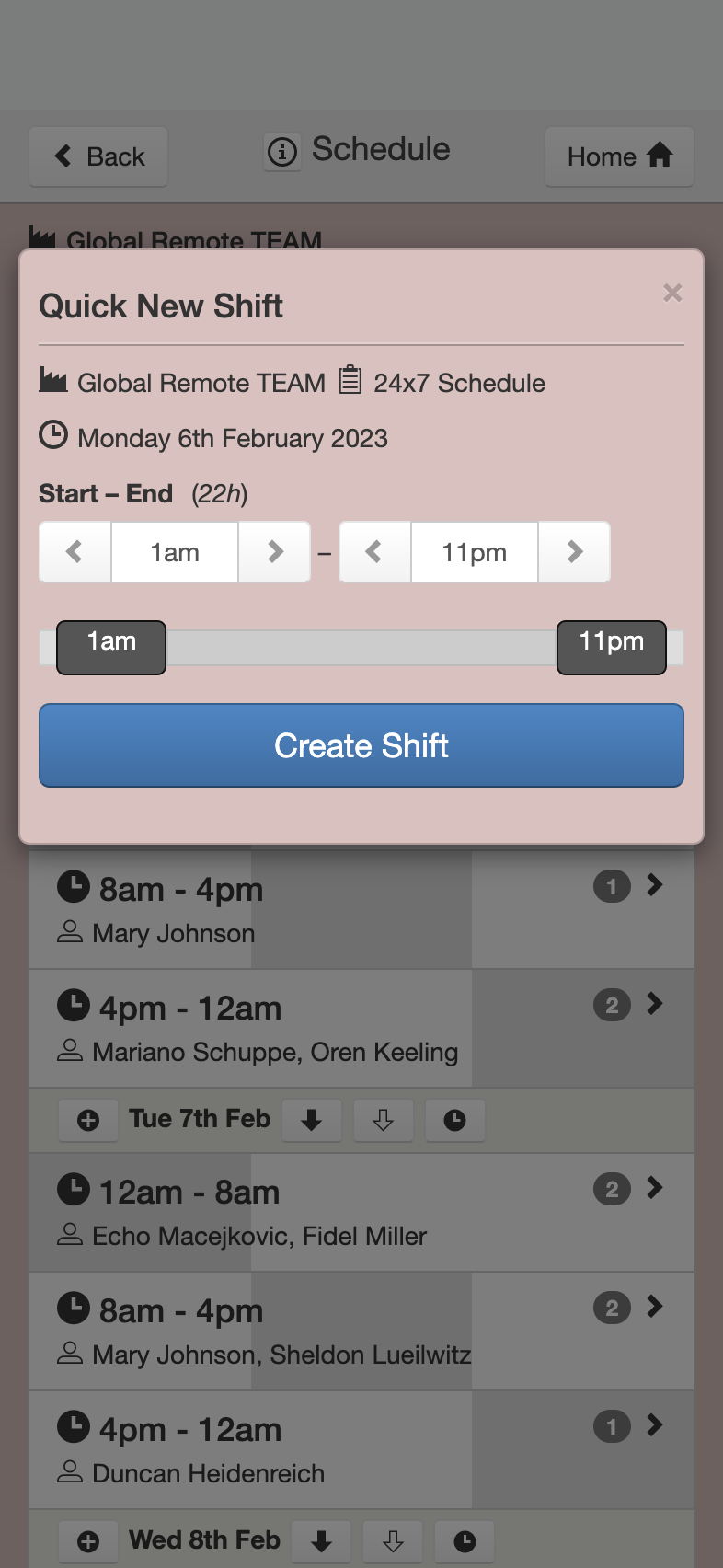Add a shift on Tue 7th Feb

(88, 1120)
